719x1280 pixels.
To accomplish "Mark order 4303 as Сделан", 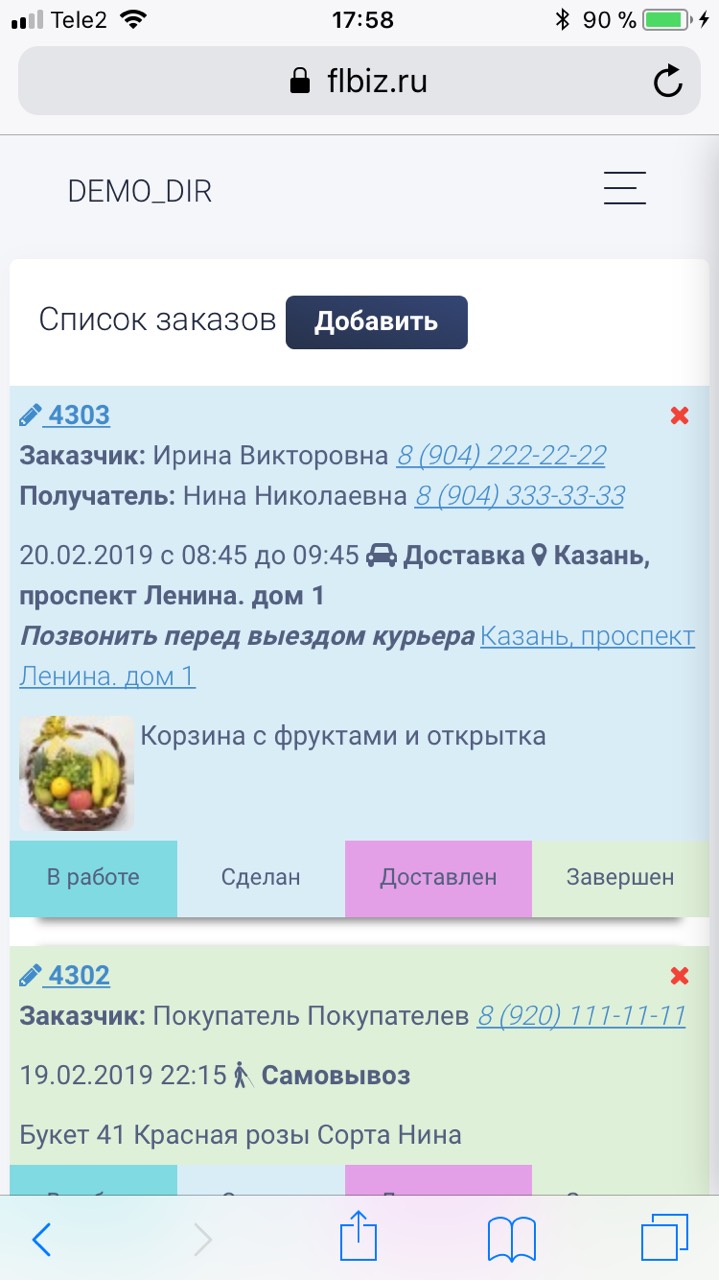I will 260,878.
